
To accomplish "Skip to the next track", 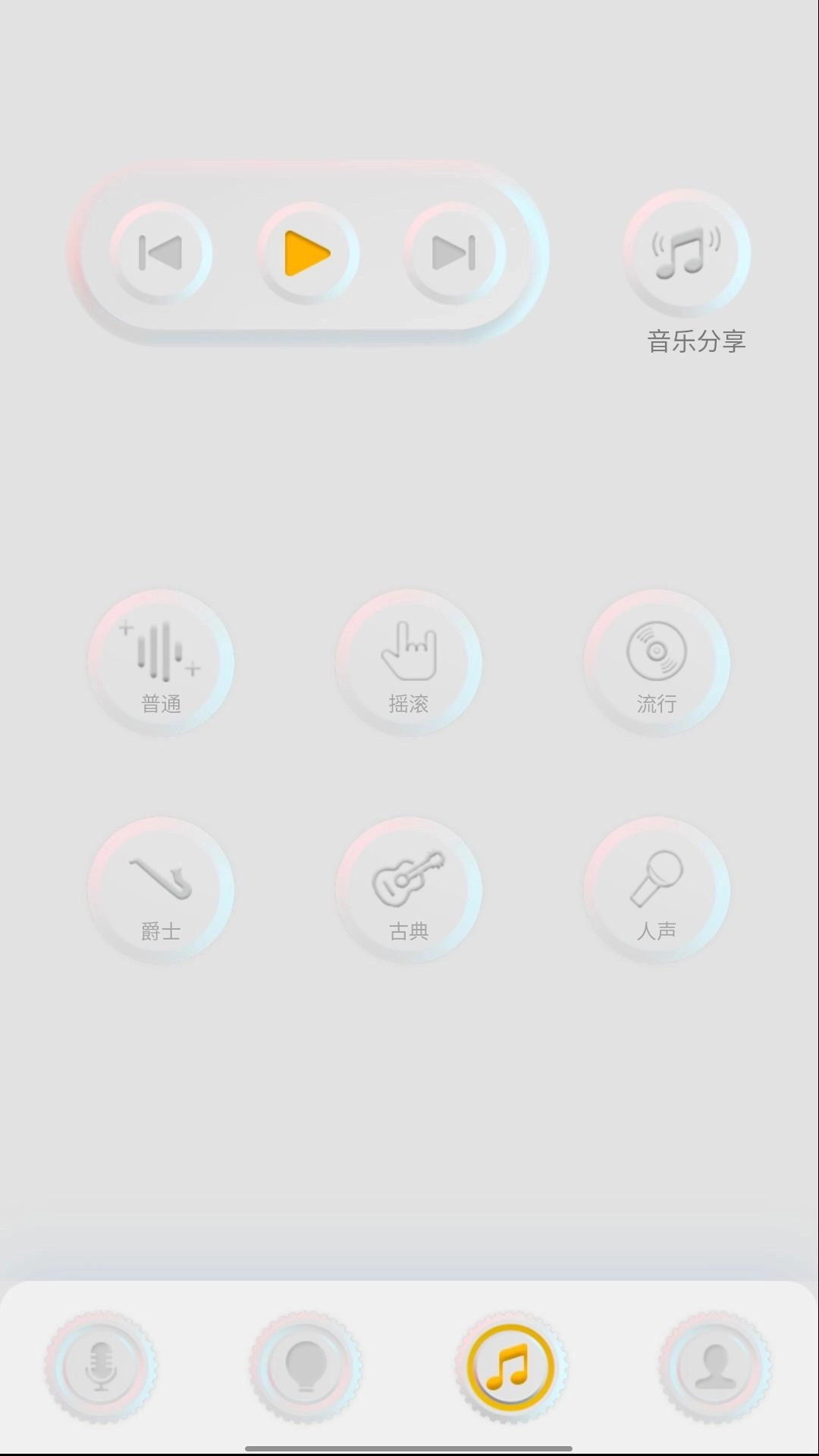I will (x=454, y=254).
